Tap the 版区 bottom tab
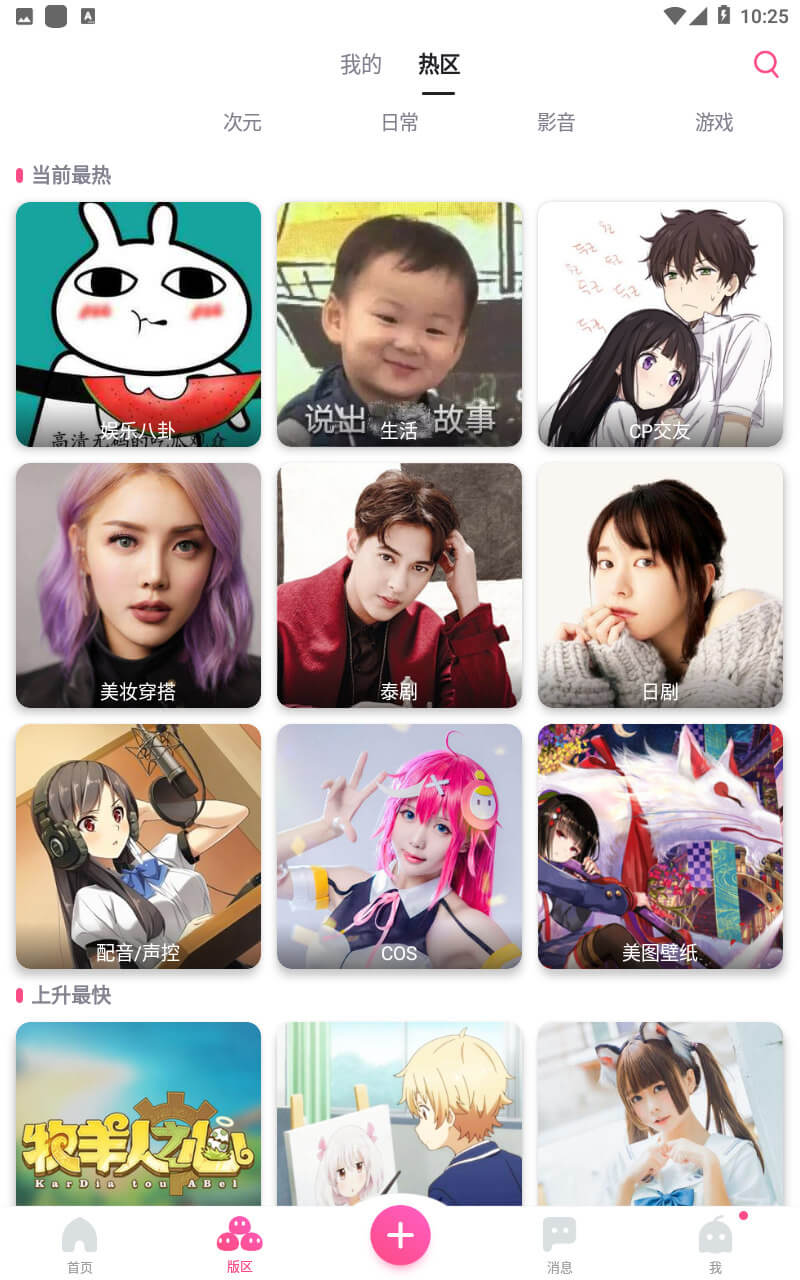 (240, 1245)
